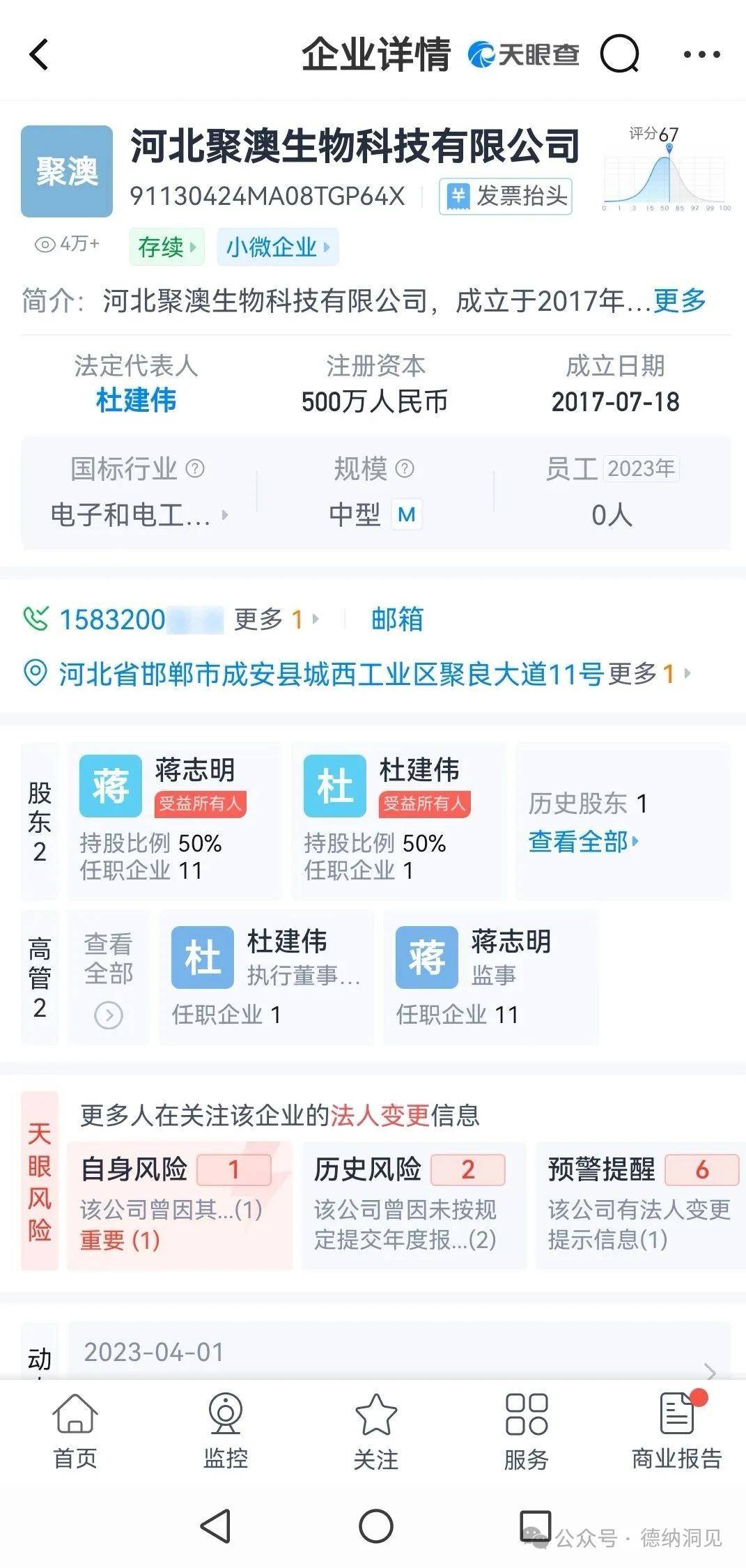View all history shareholders via 查看全部

(x=583, y=842)
